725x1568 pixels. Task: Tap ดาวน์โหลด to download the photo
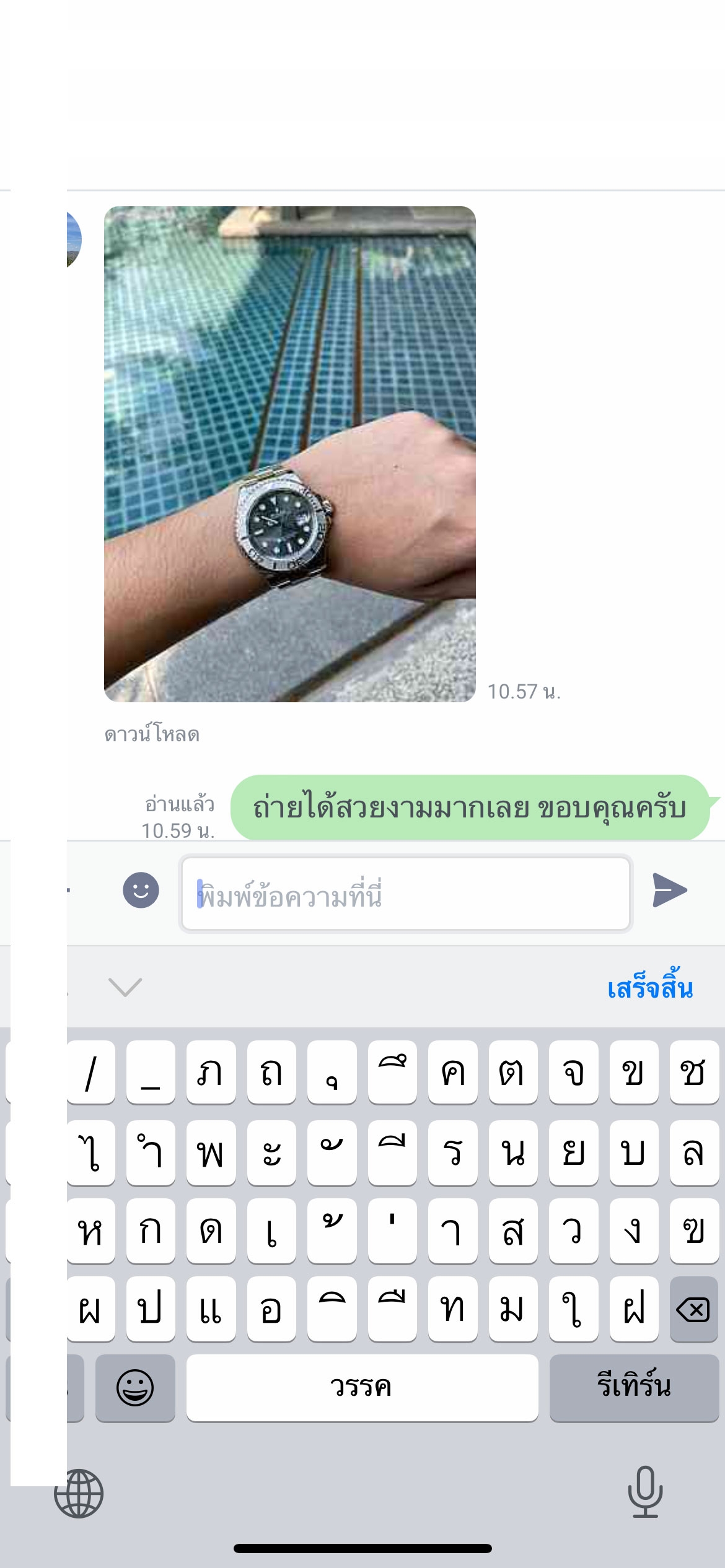[x=152, y=734]
